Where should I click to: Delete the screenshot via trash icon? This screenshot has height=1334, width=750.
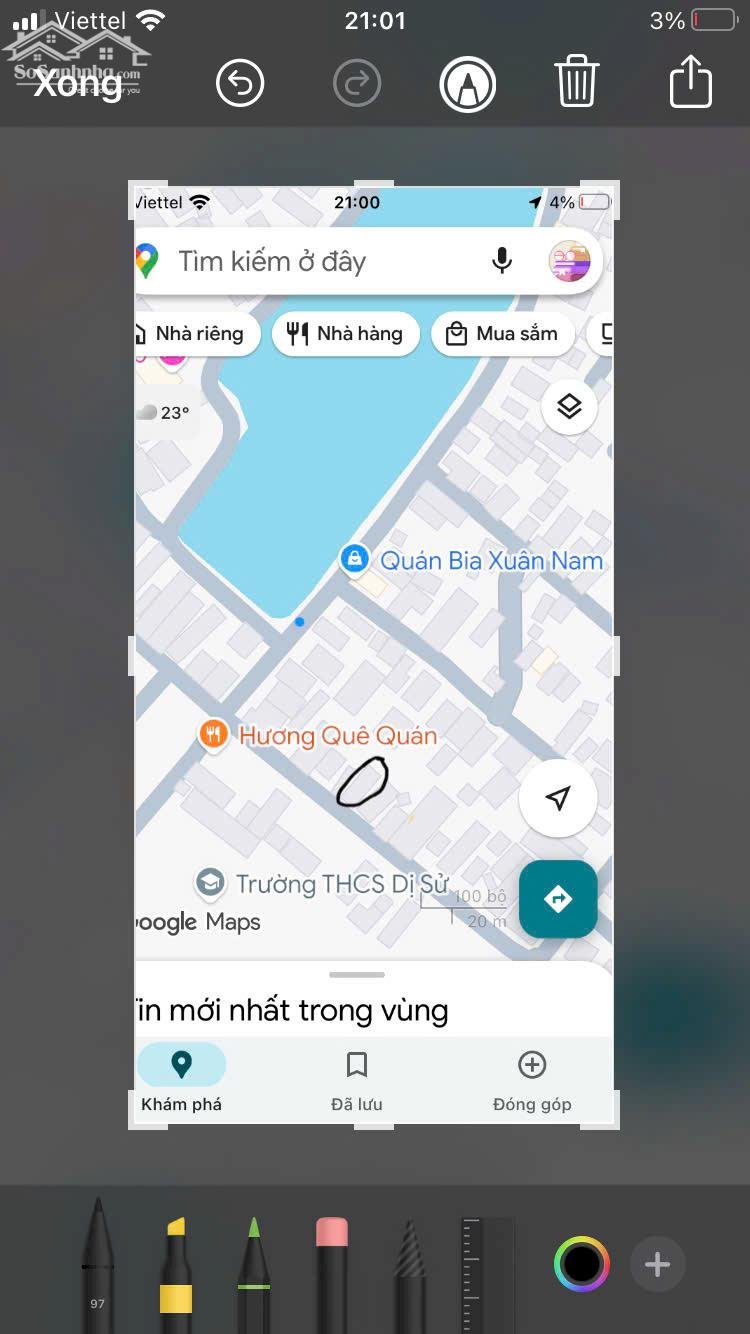576,84
